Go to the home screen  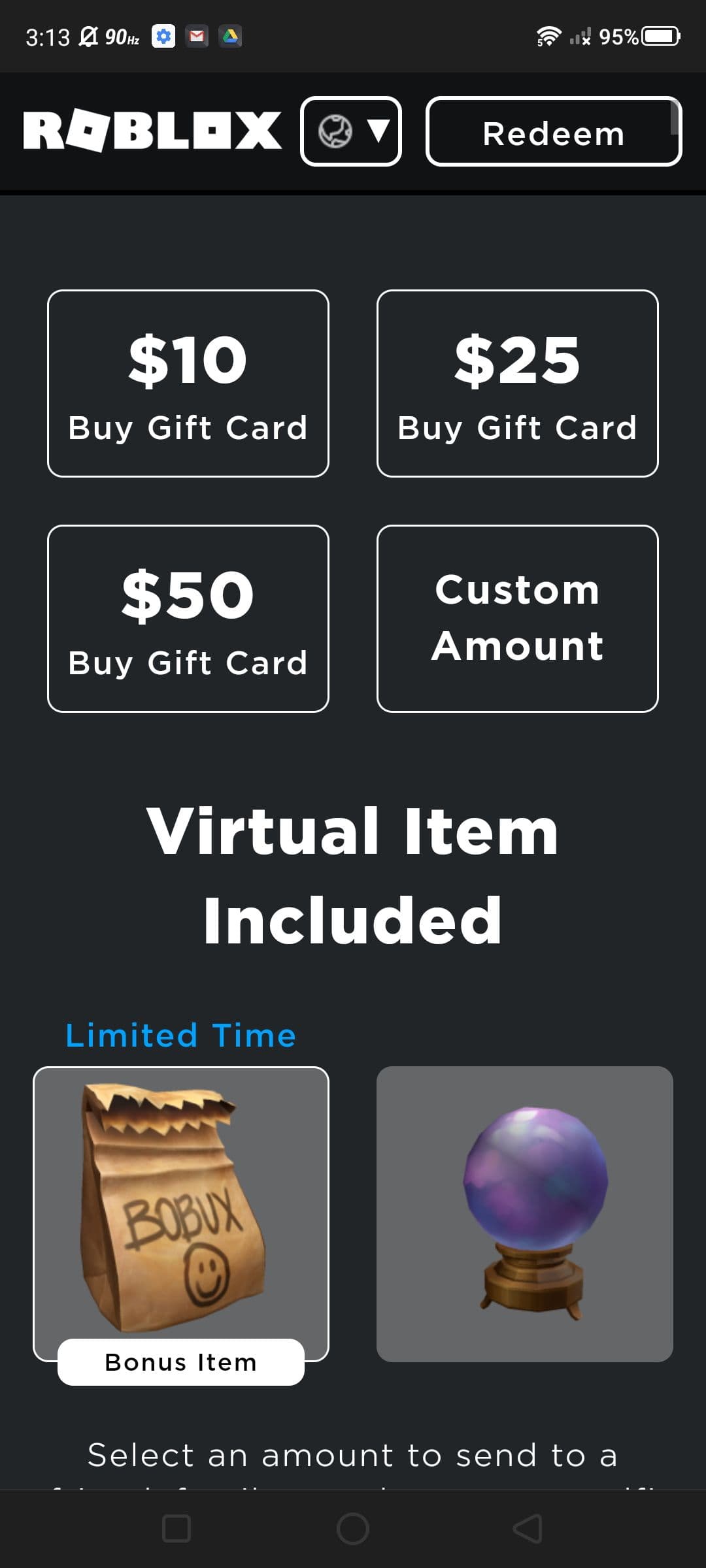(x=353, y=1529)
